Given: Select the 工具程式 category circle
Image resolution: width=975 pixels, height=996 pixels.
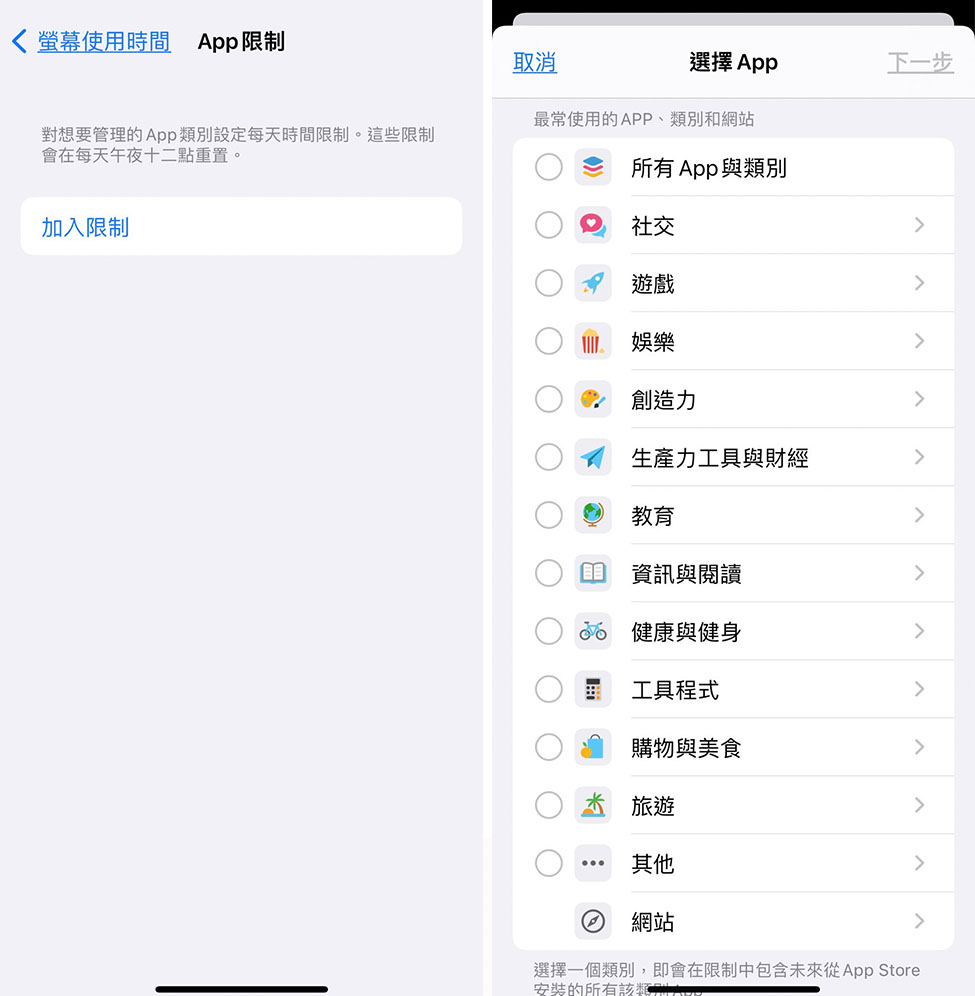Looking at the screenshot, I should click(x=549, y=689).
